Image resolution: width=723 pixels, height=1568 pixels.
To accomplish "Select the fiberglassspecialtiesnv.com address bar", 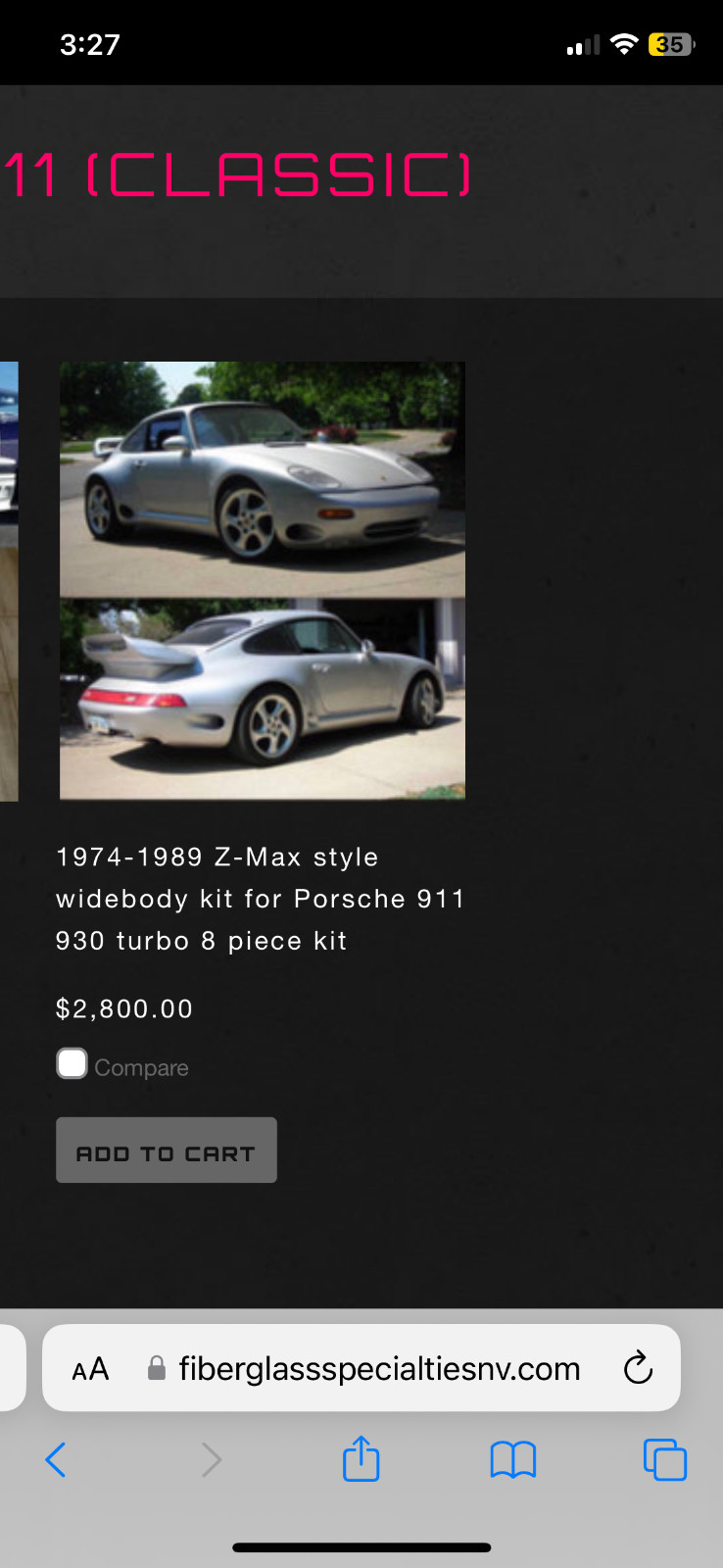I will [x=380, y=1368].
